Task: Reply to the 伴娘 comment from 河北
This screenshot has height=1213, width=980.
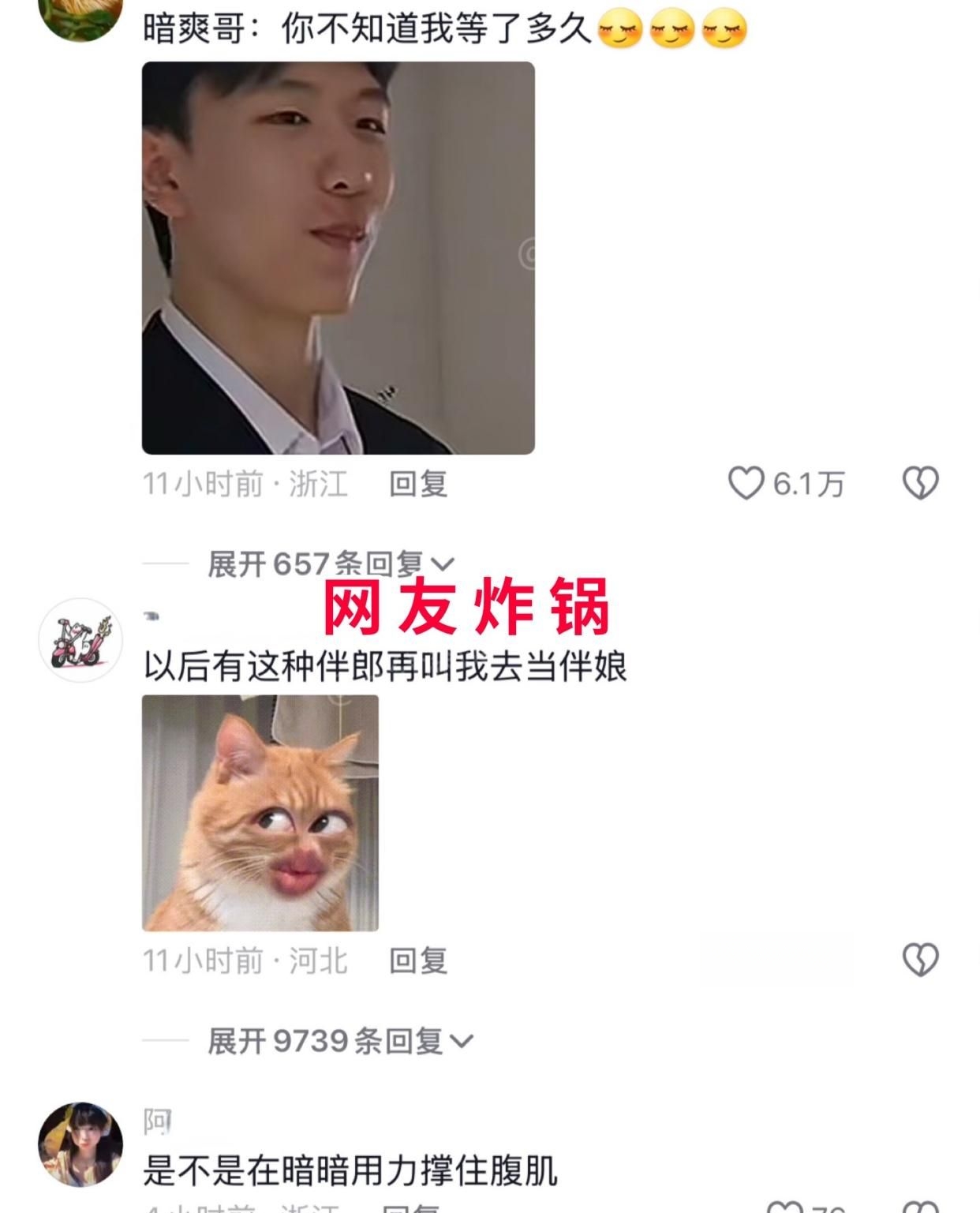Action: point(418,960)
